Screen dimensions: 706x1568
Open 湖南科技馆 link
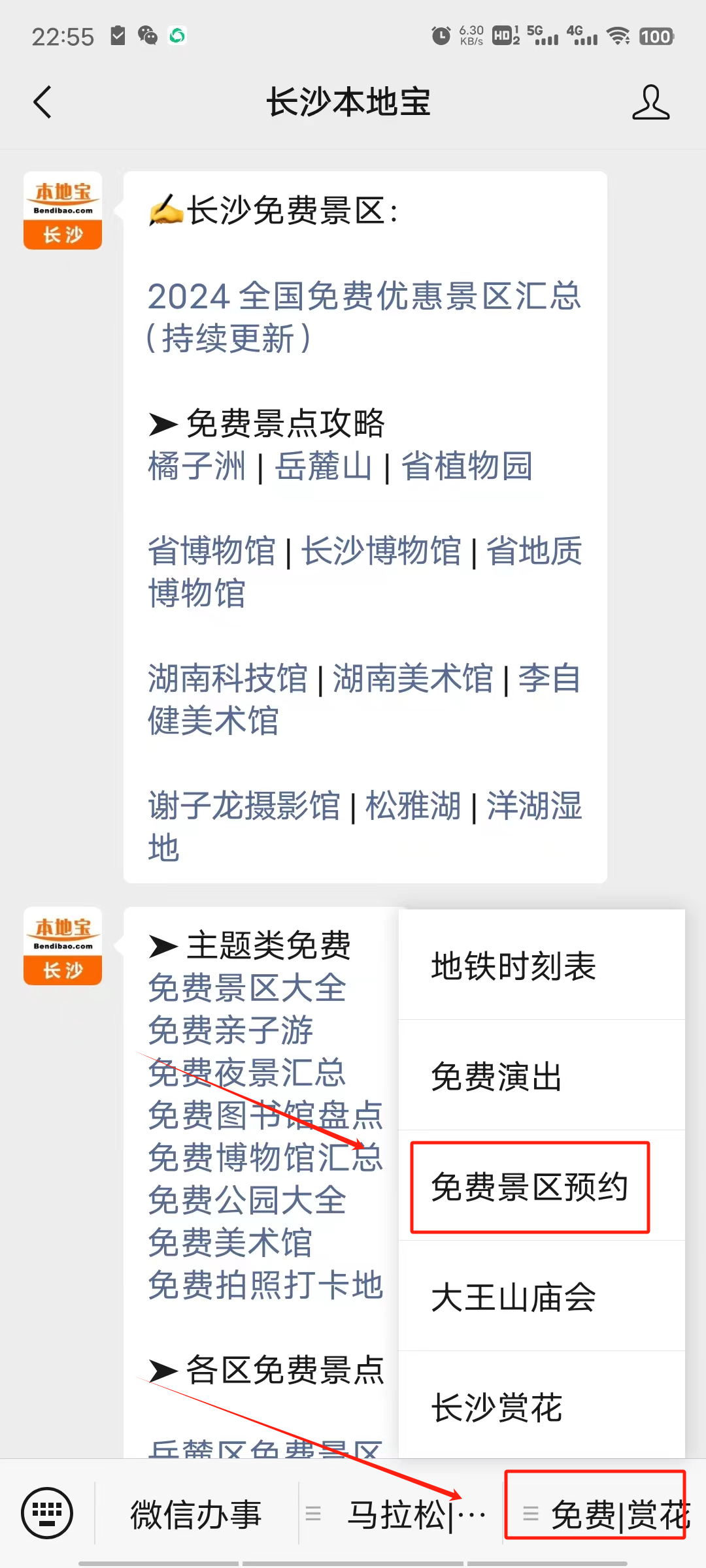[227, 678]
